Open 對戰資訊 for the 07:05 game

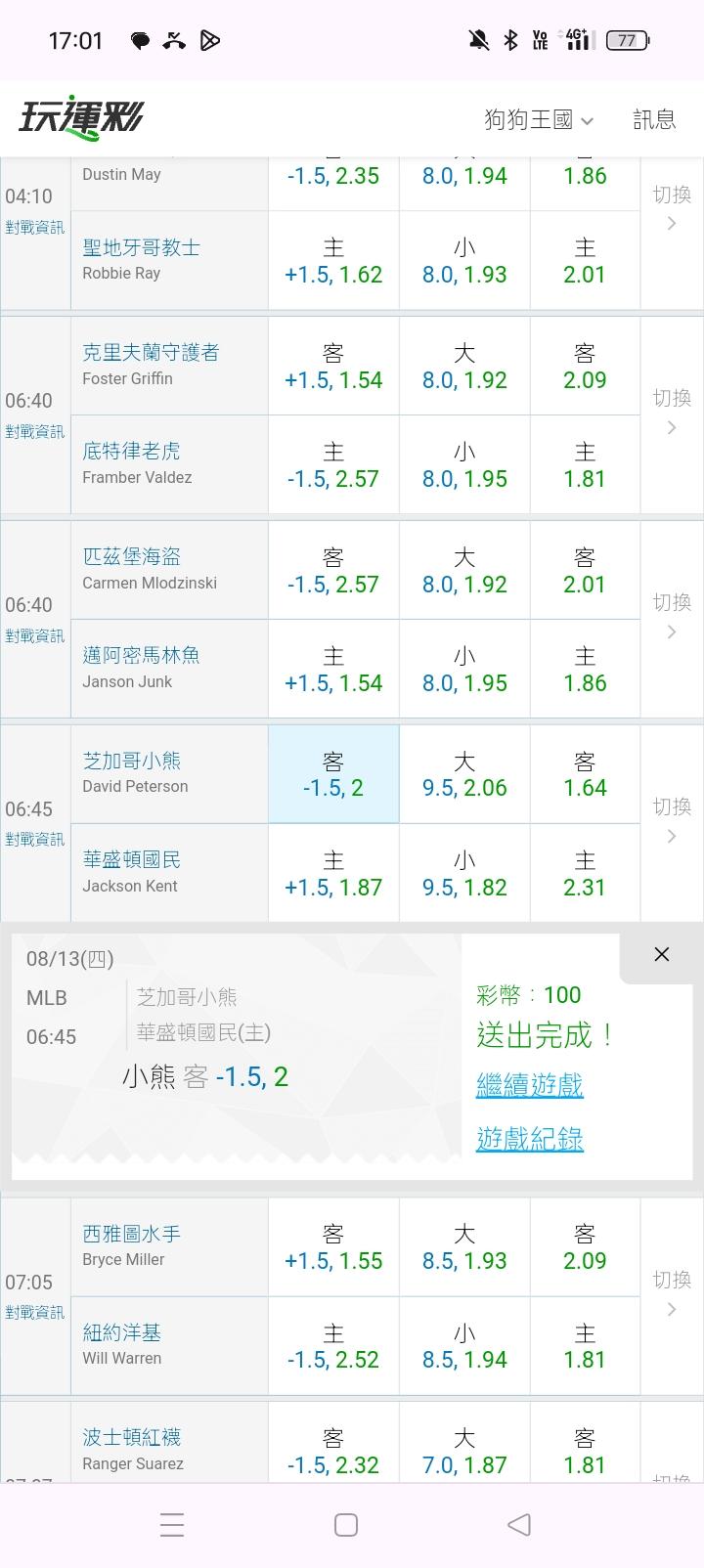pos(35,1312)
